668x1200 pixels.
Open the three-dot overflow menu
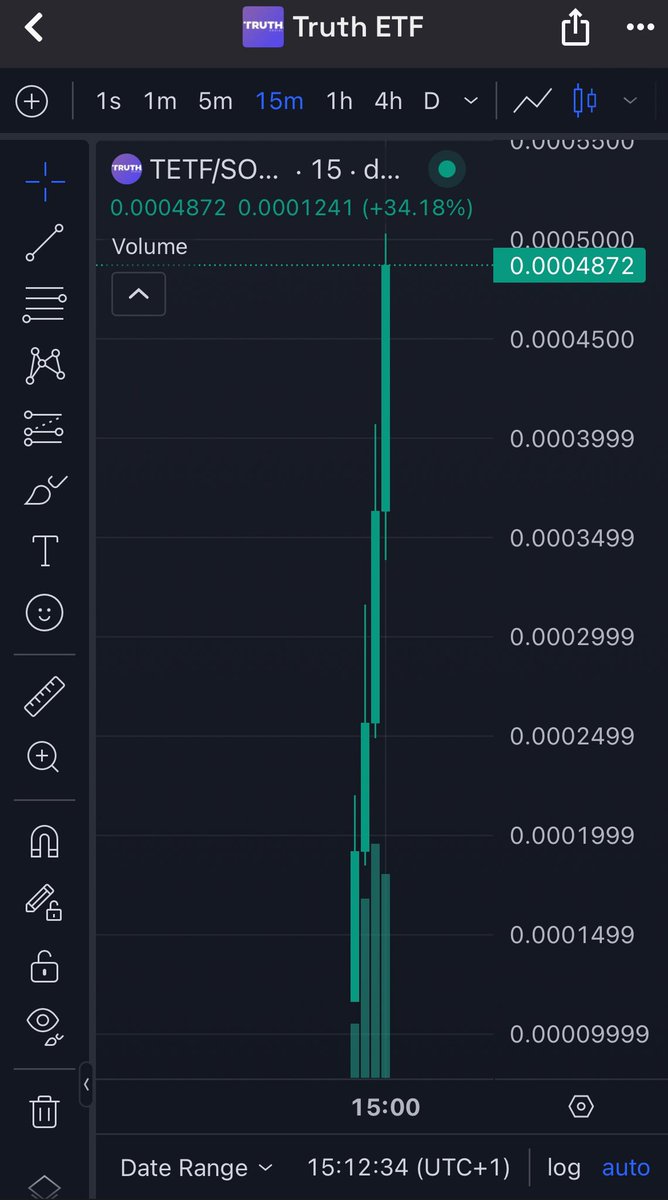coord(638,27)
